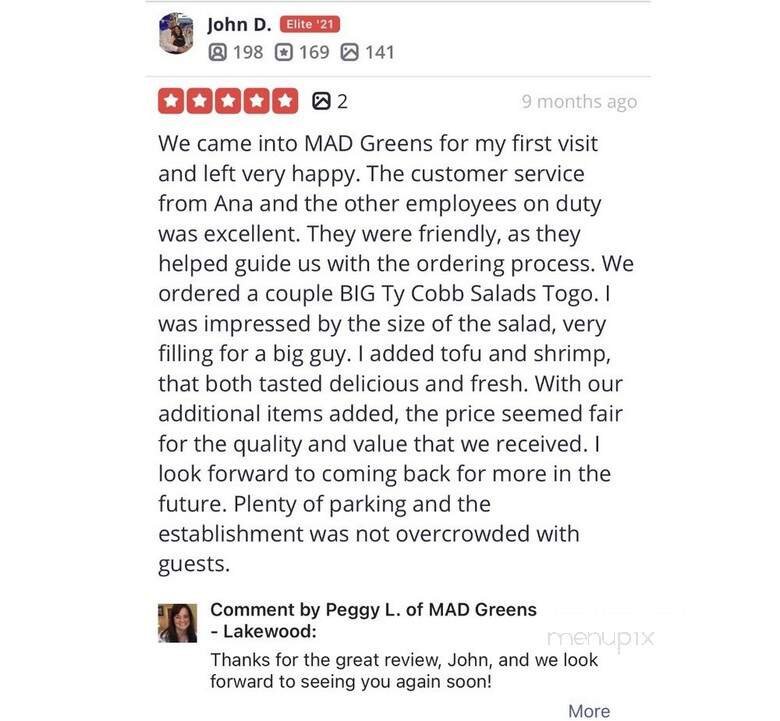Image resolution: width=780 pixels, height=721 pixels.
Task: Open John D.'s profile picture
Action: (176, 35)
